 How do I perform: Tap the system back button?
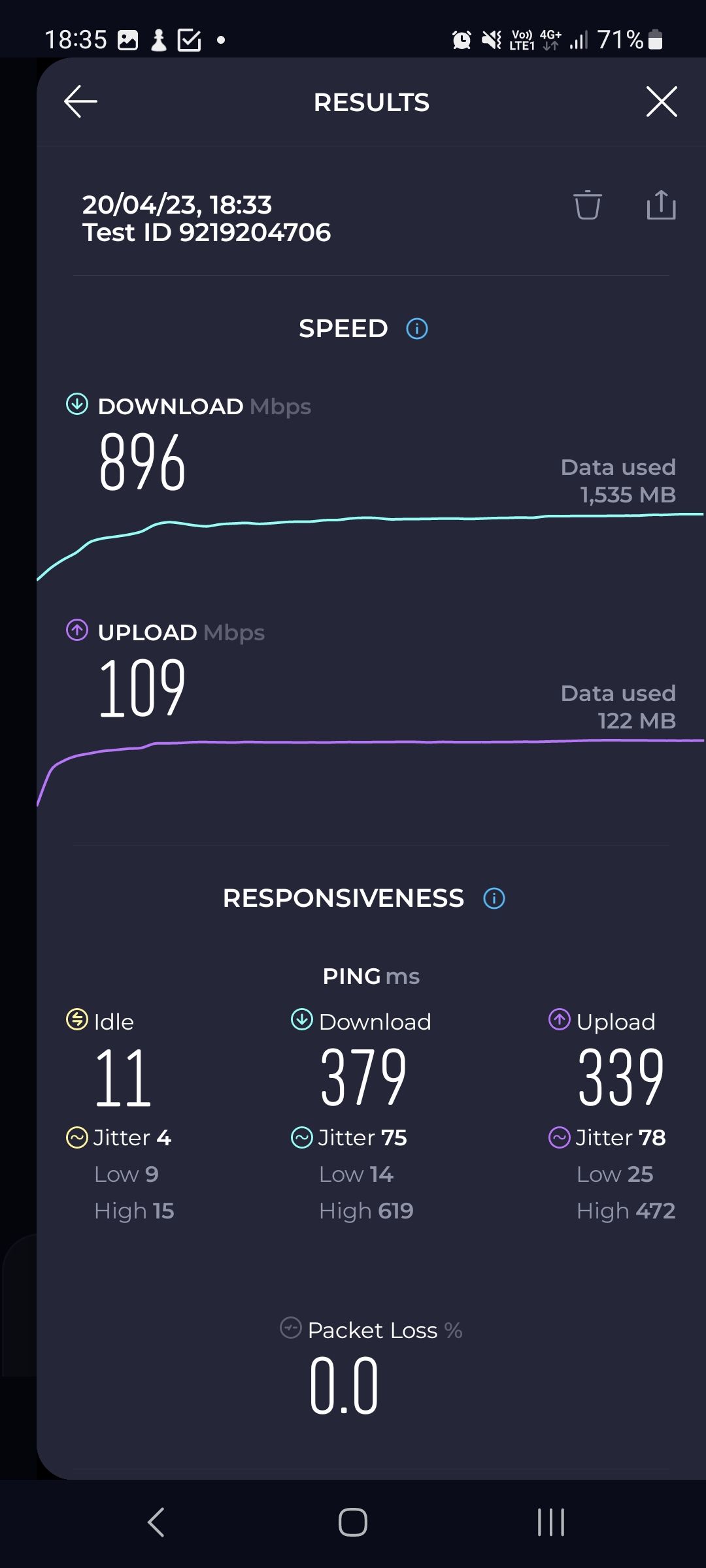click(156, 1522)
